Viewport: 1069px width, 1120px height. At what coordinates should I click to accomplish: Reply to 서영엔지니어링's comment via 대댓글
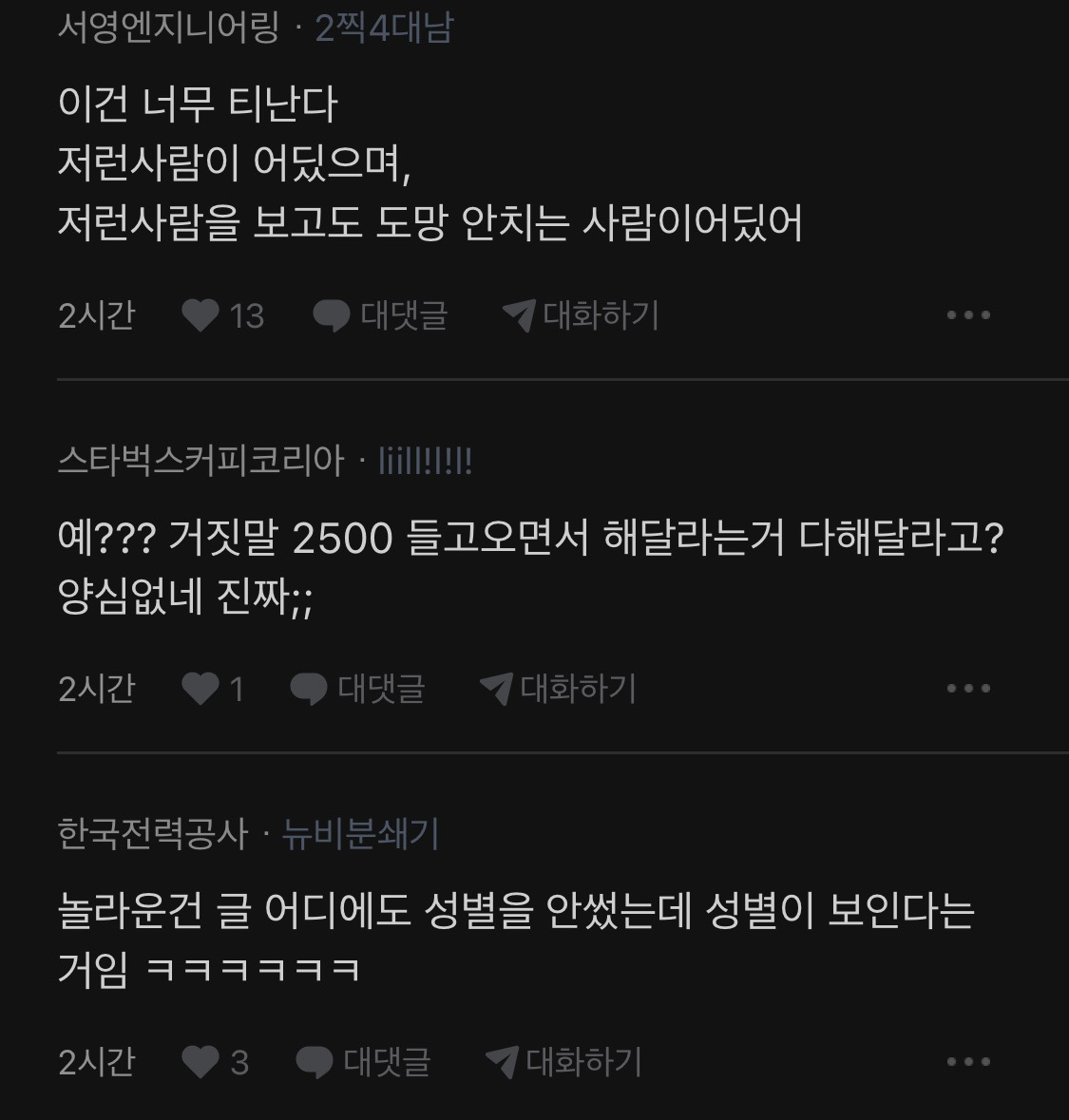(x=381, y=315)
